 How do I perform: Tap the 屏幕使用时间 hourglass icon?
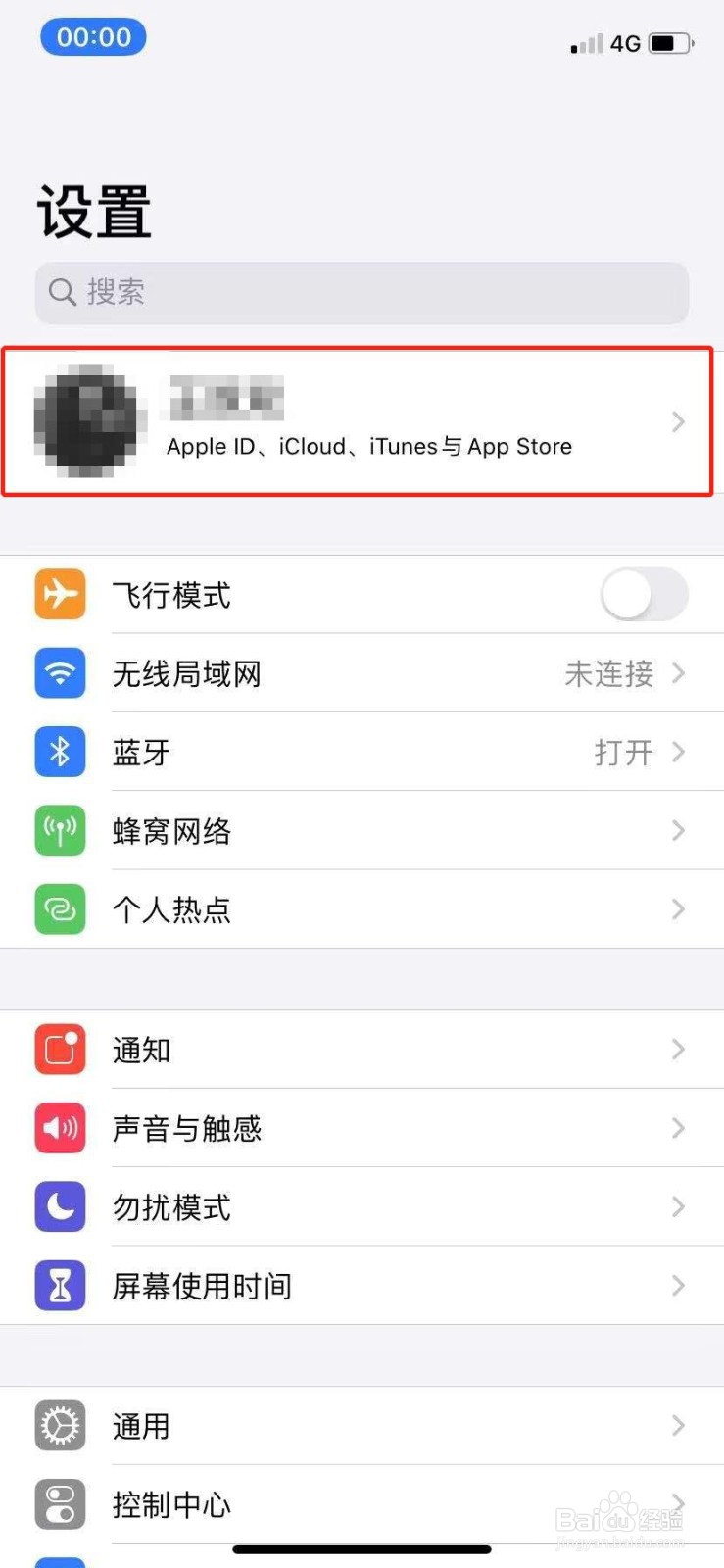tap(60, 1286)
